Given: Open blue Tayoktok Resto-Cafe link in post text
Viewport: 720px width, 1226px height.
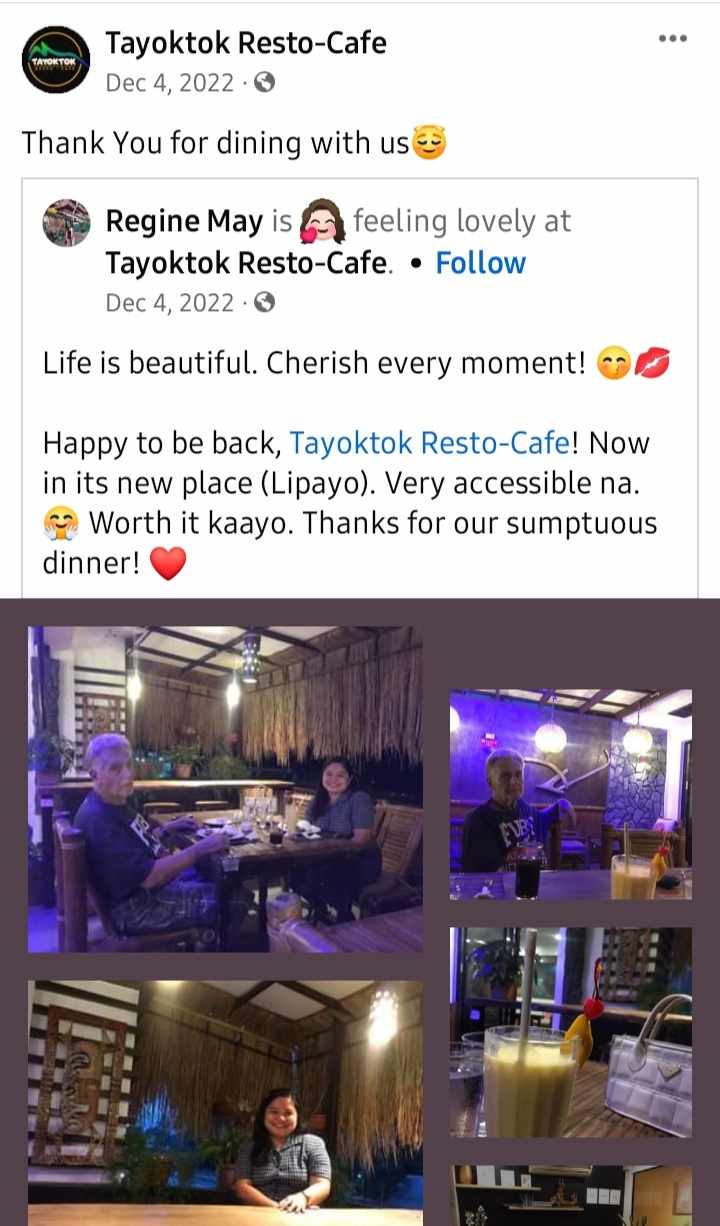Looking at the screenshot, I should pyautogui.click(x=430, y=443).
